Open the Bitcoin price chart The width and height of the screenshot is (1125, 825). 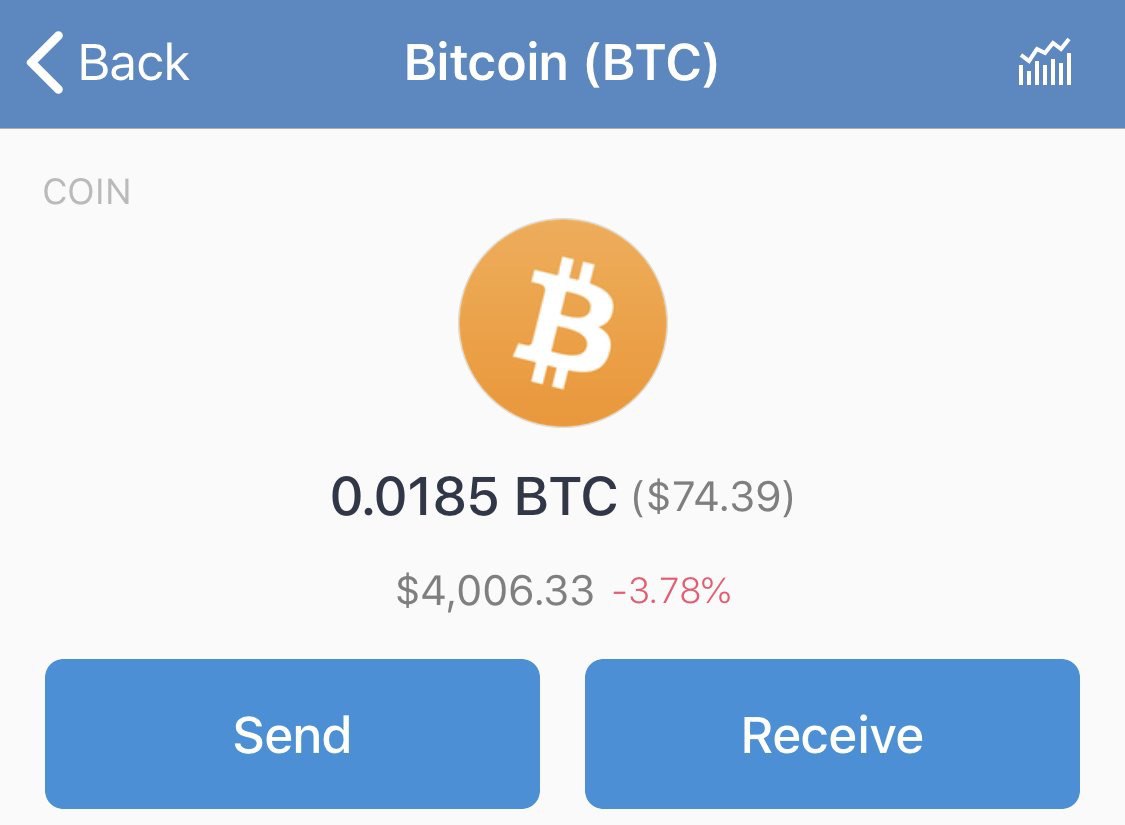click(1044, 63)
